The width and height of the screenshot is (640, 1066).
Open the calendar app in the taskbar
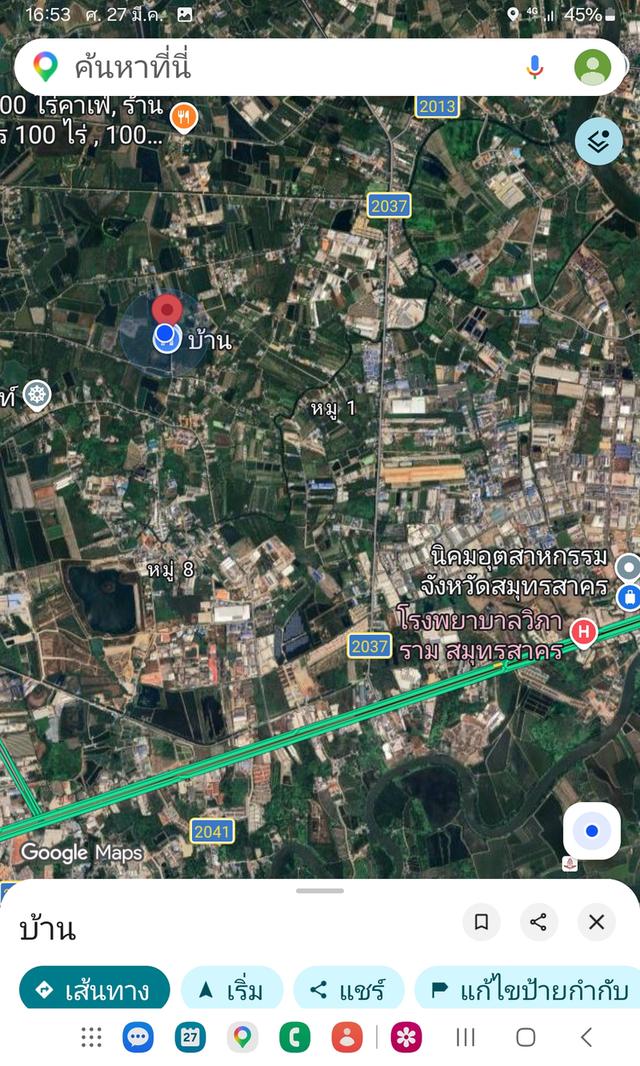pos(190,1038)
